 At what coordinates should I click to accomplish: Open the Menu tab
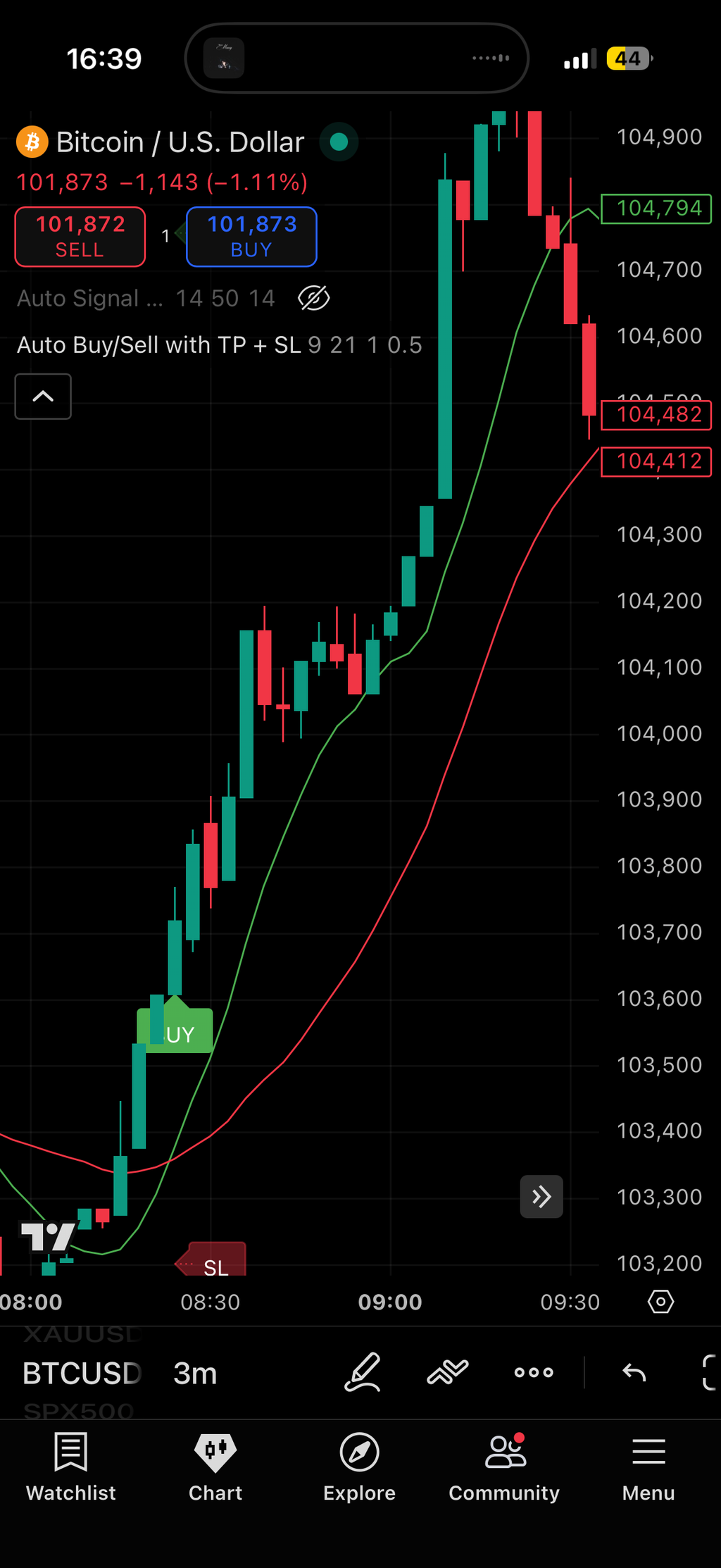pyautogui.click(x=648, y=1467)
